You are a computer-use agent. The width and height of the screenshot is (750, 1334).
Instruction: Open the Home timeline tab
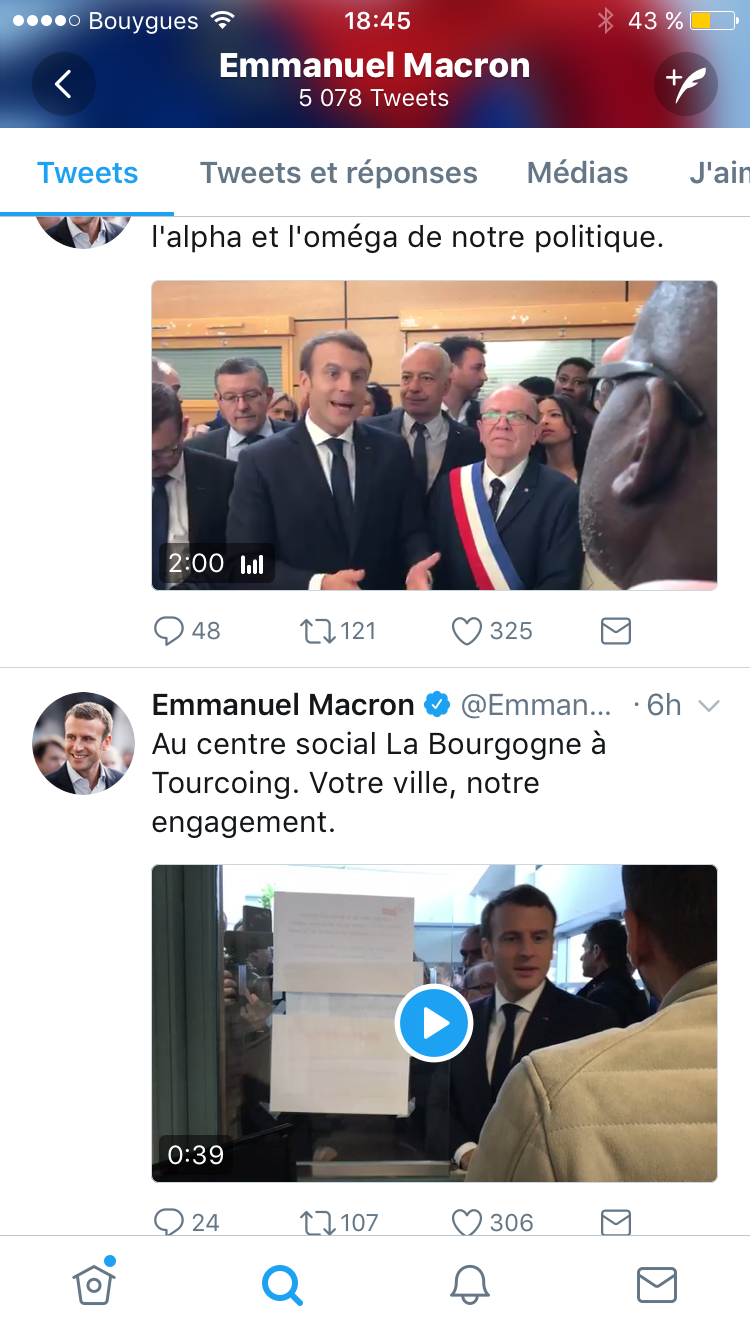94,1285
